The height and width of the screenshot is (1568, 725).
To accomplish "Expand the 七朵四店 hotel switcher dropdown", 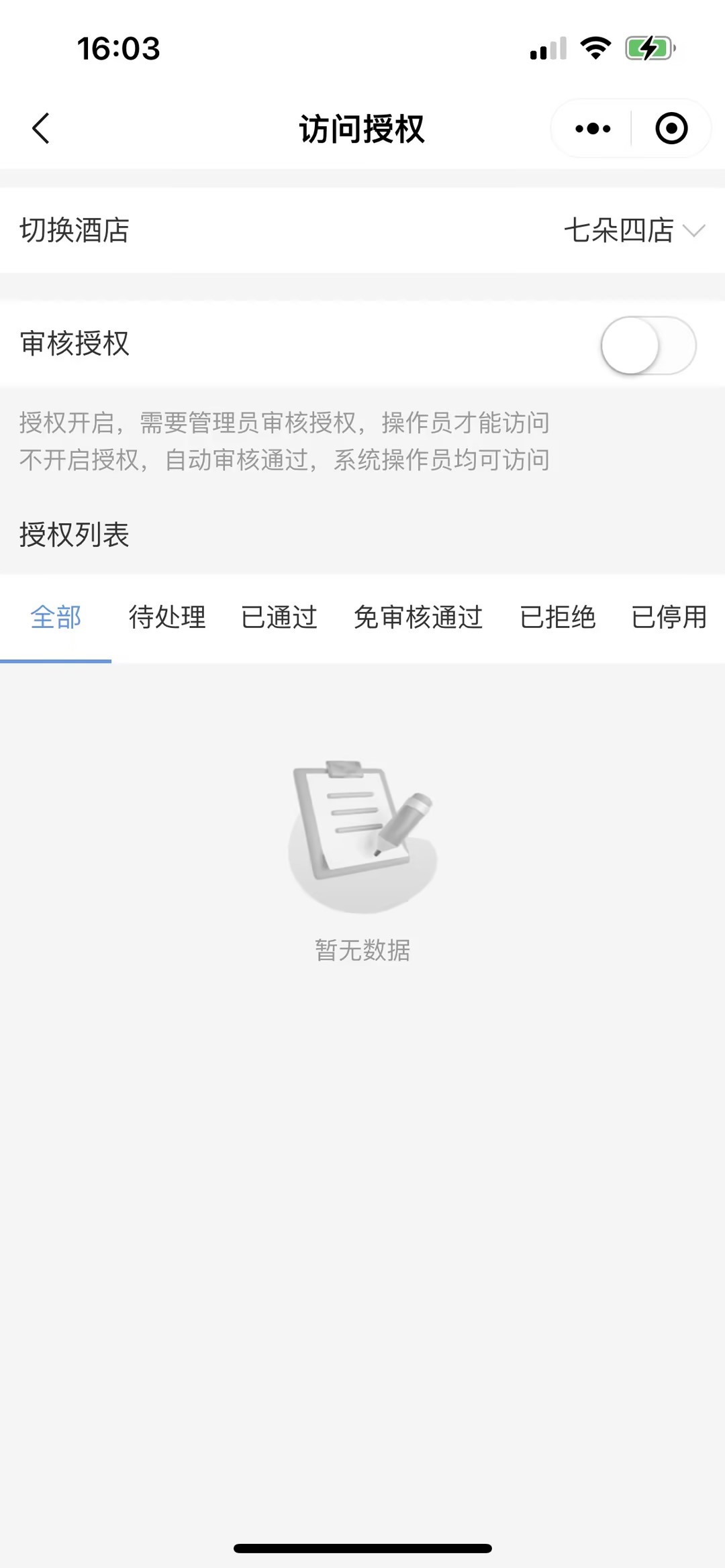I will click(x=634, y=230).
